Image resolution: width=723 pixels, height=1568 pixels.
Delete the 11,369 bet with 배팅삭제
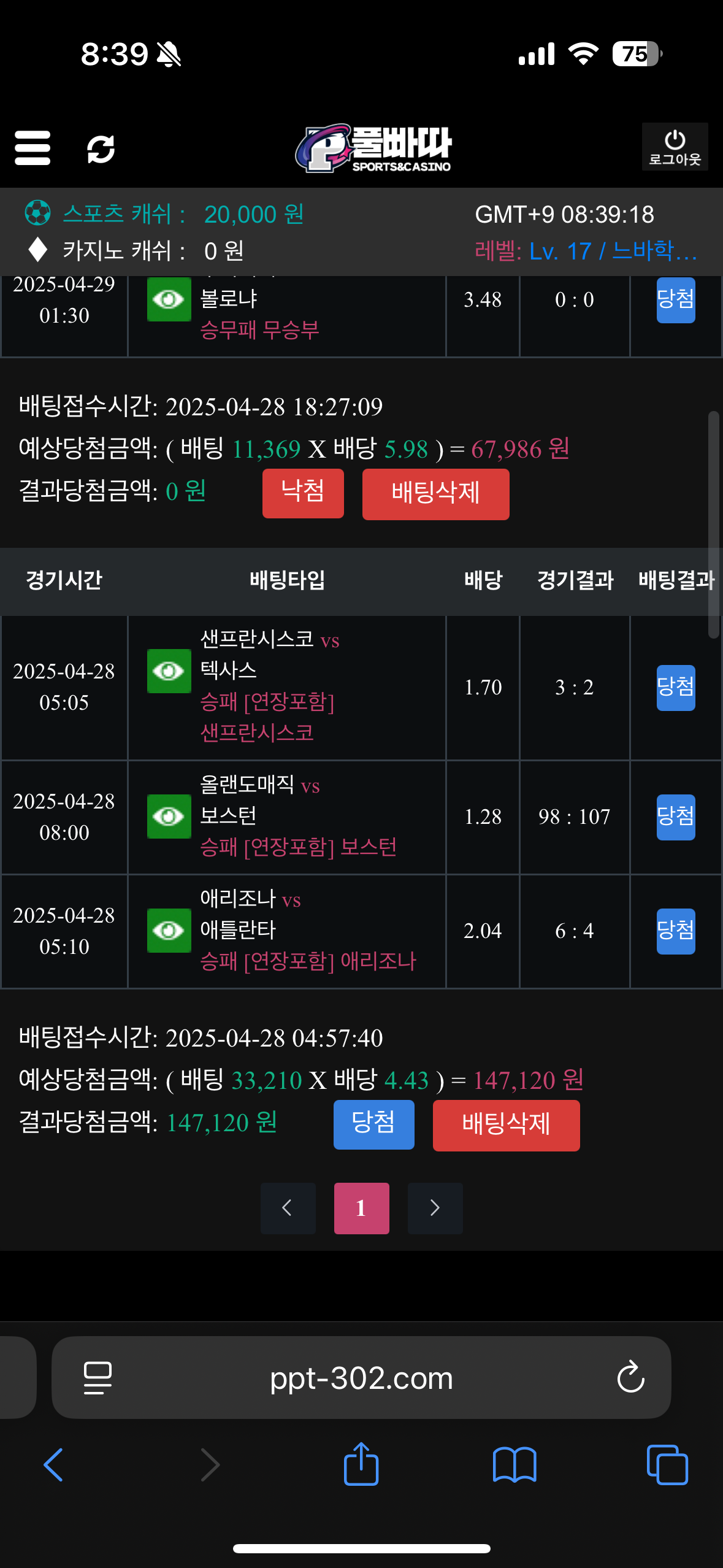[435, 494]
